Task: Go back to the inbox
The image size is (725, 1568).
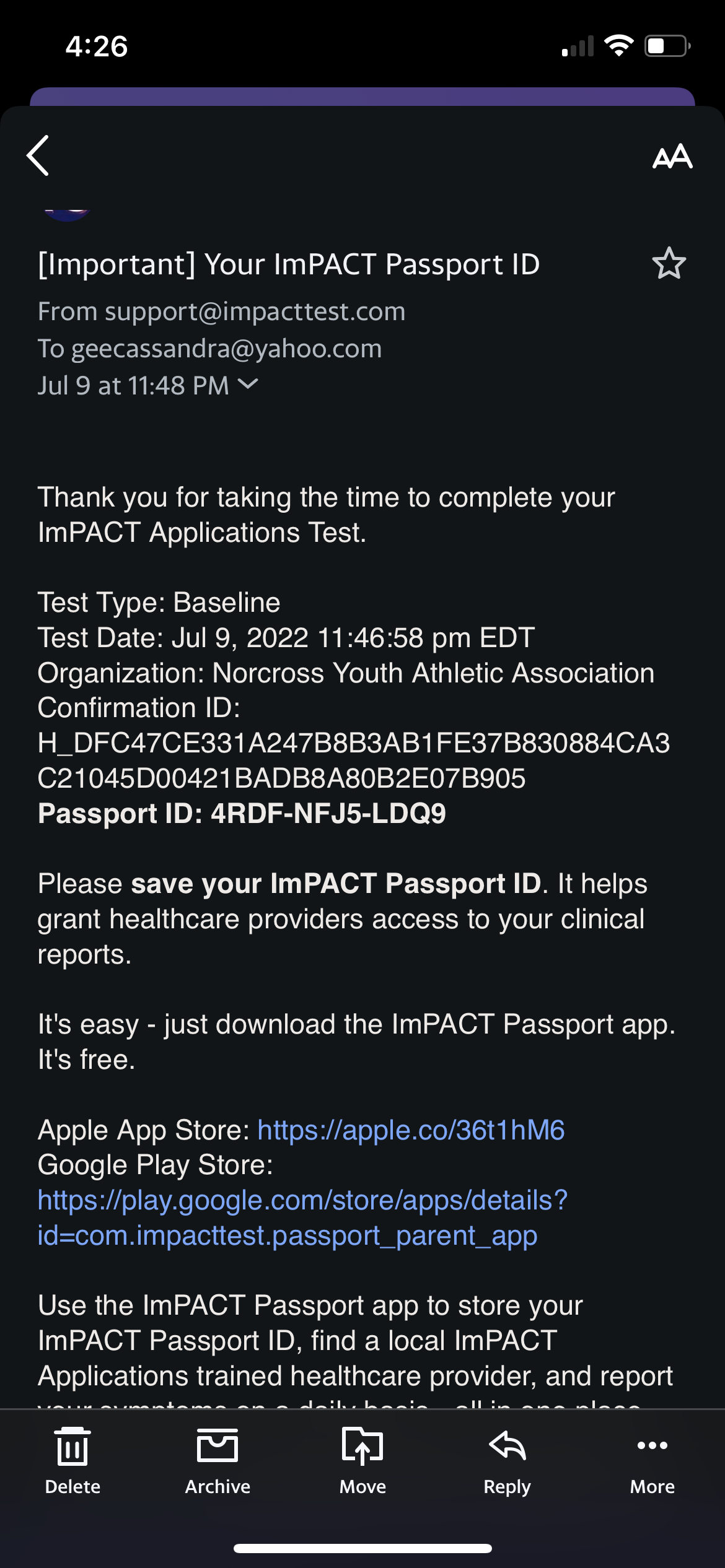Action: pos(38,155)
